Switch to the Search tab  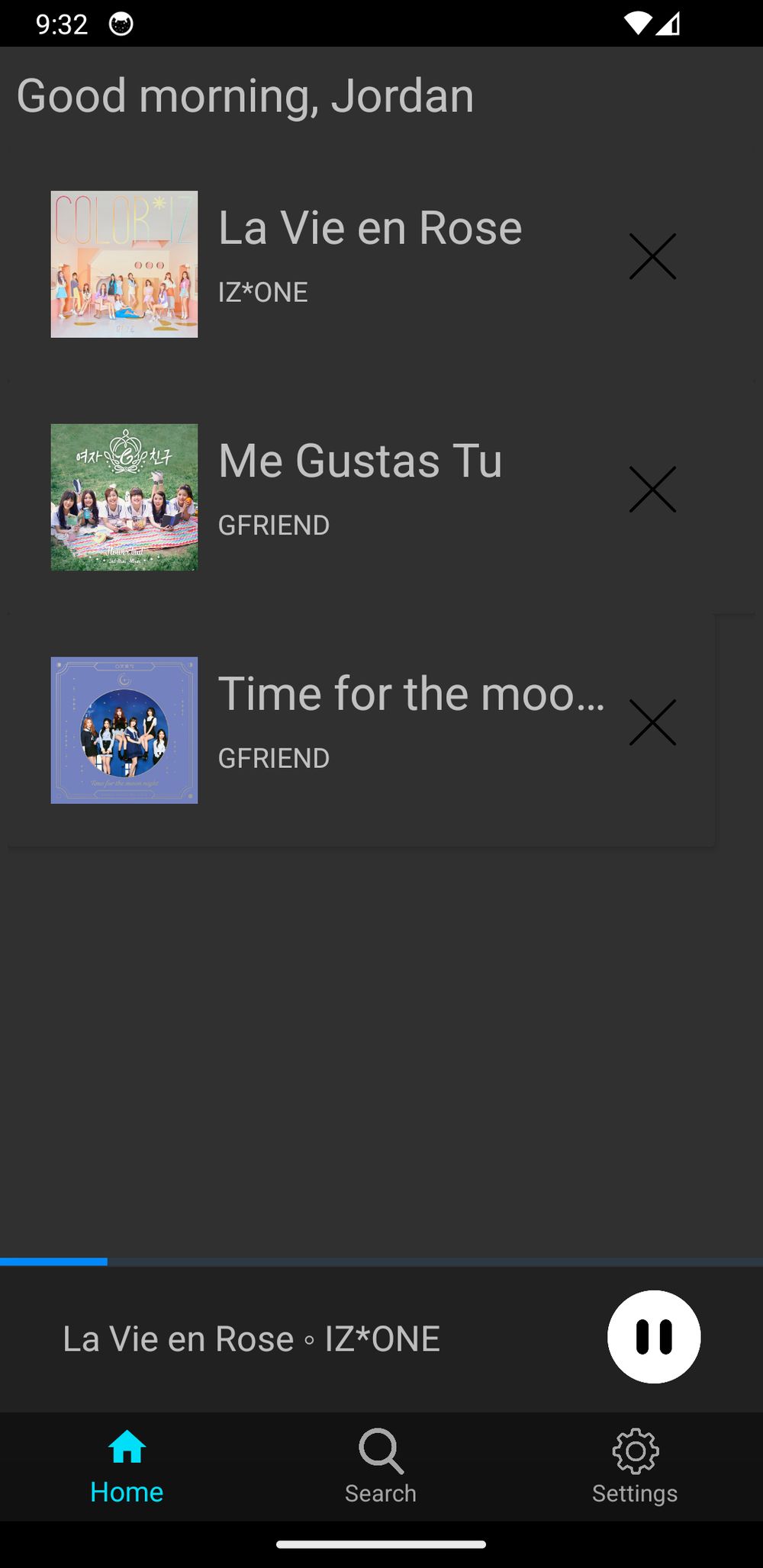tap(381, 1466)
